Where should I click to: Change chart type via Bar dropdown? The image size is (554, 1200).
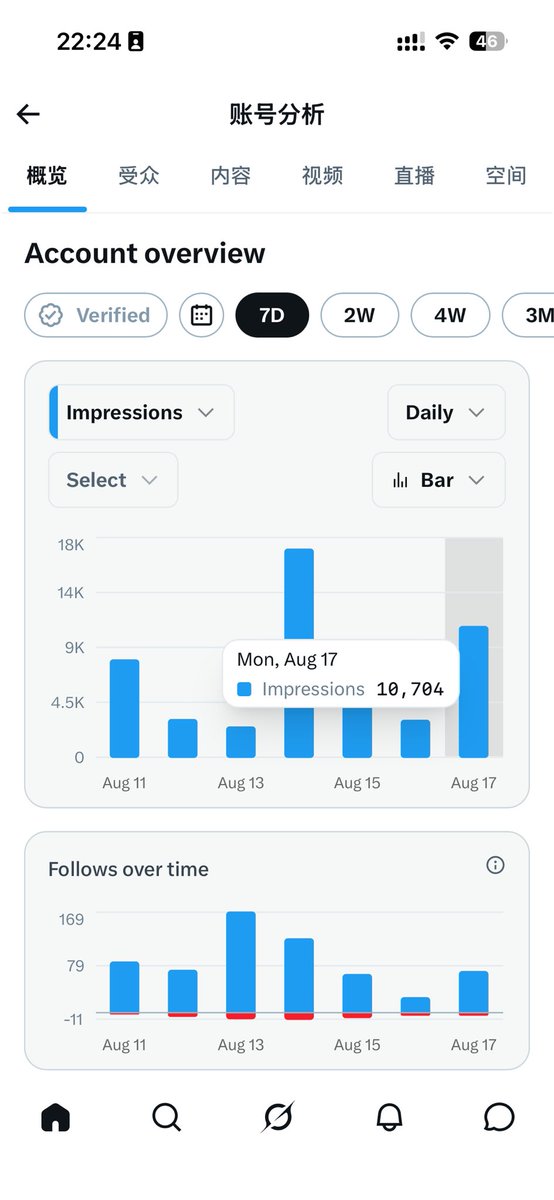click(x=439, y=480)
